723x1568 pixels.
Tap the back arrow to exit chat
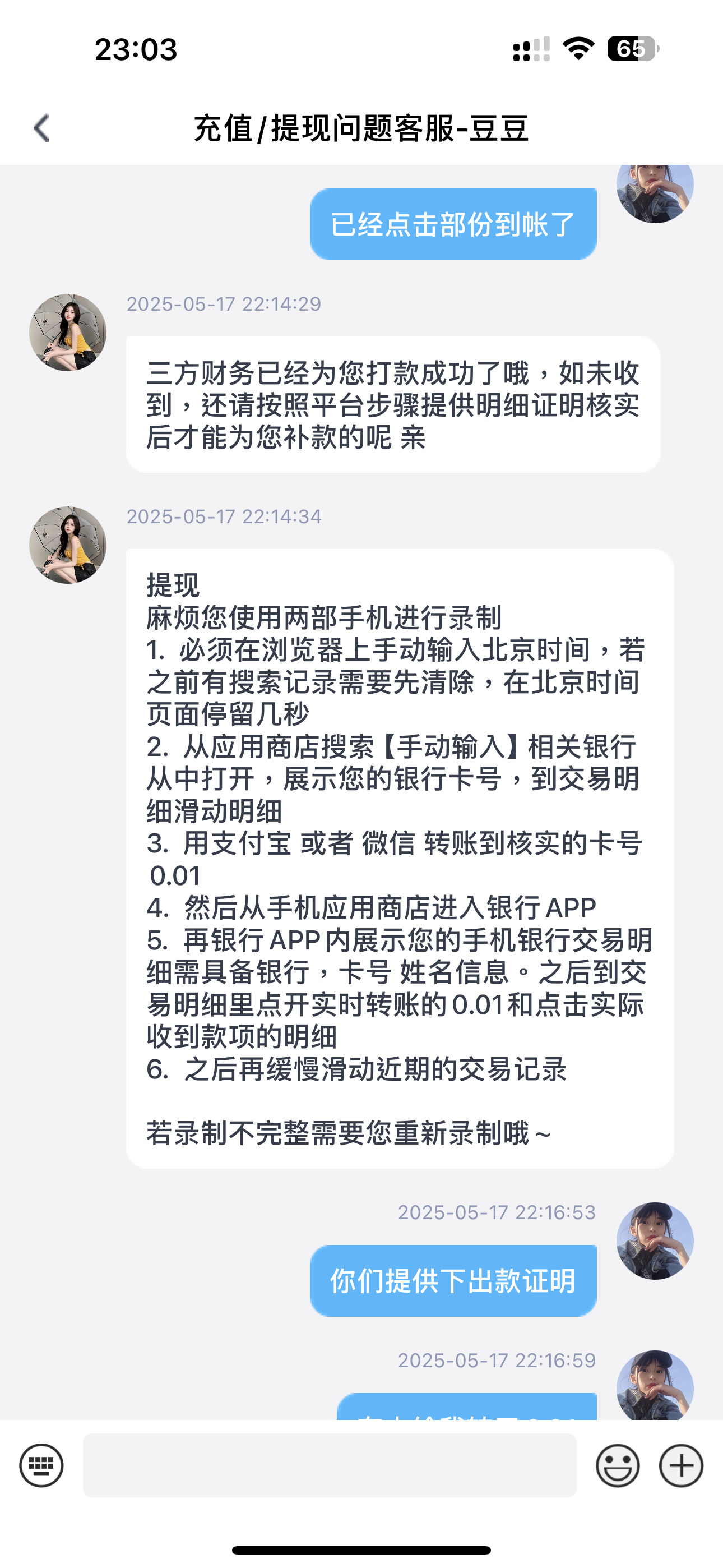[40, 128]
